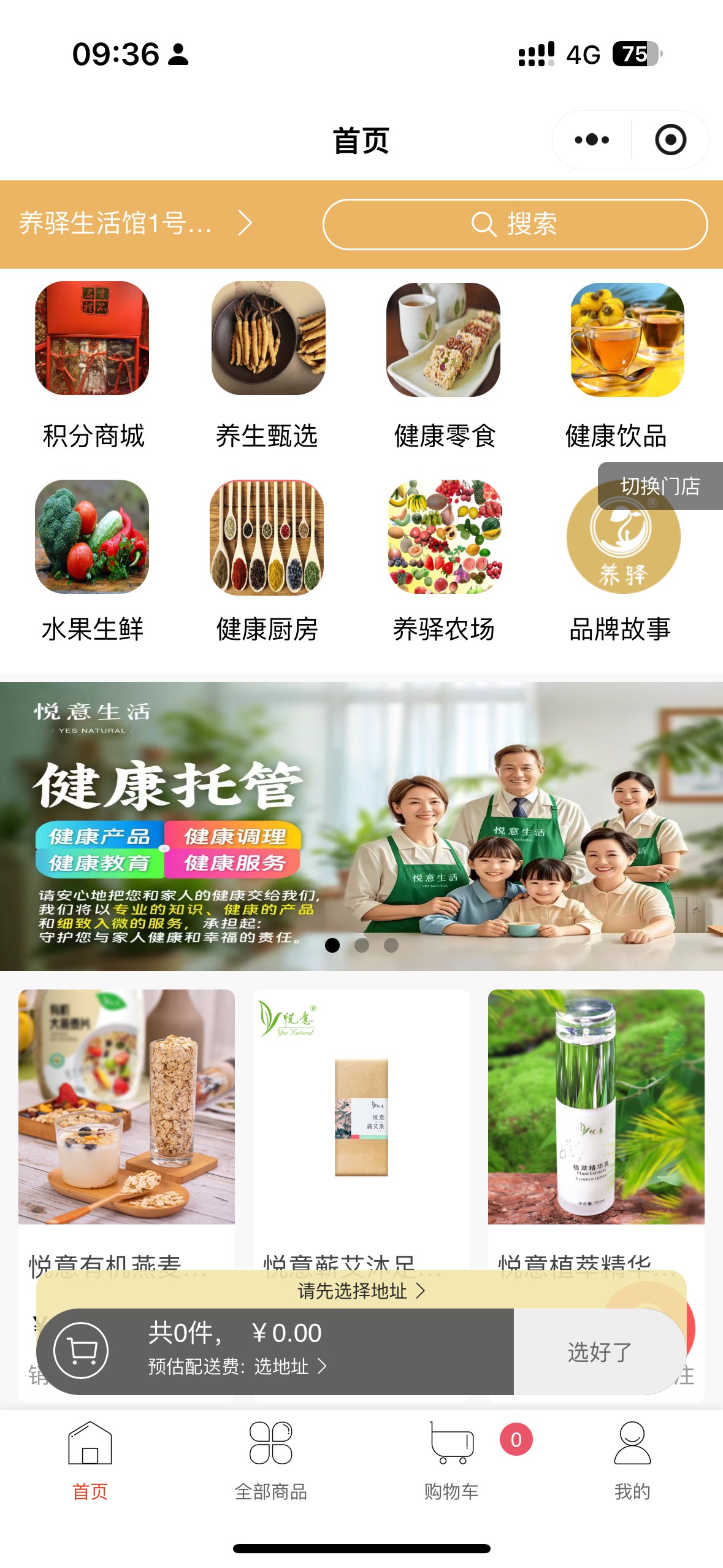Open the 养生甄选 category
The image size is (723, 1568).
click(268, 365)
